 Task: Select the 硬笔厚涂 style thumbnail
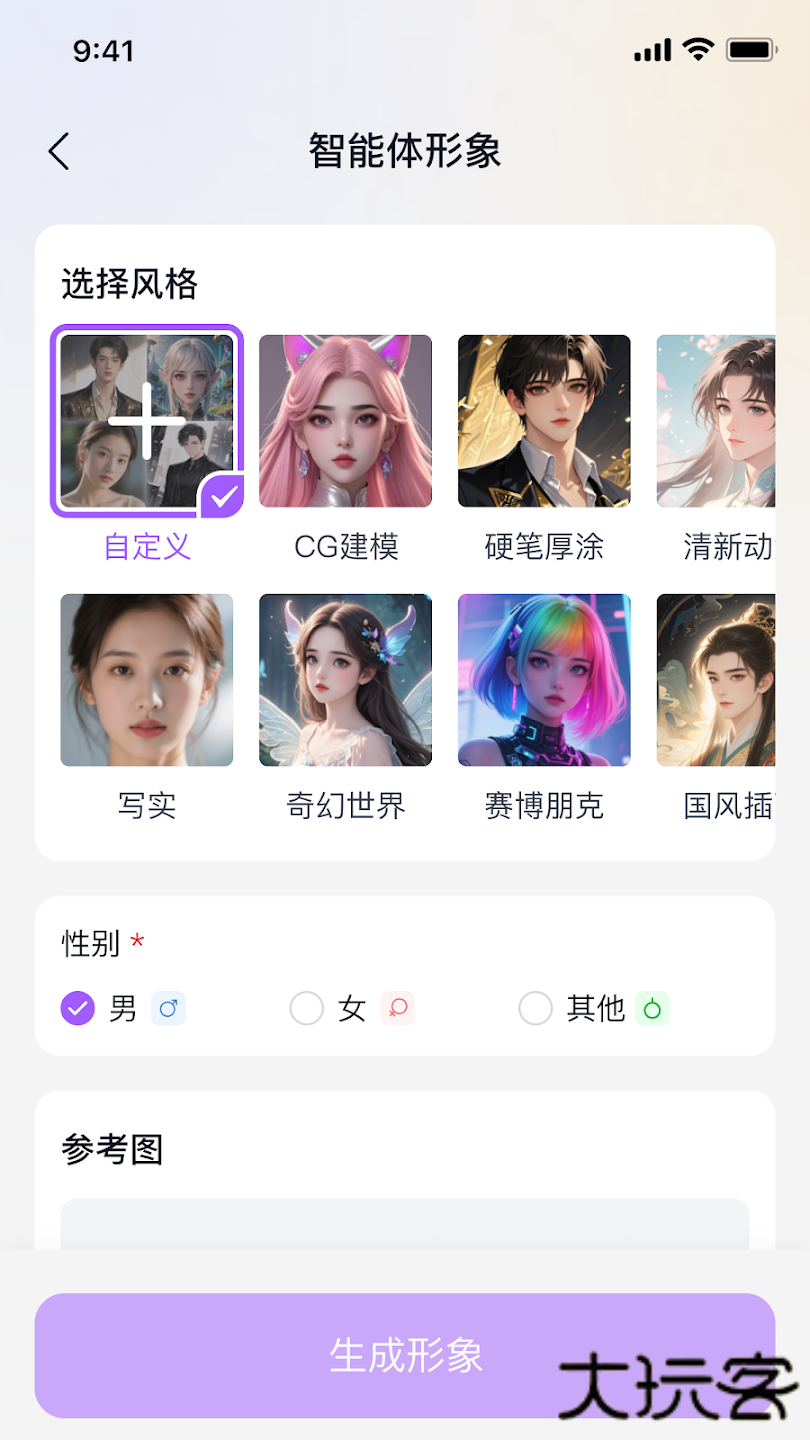544,420
